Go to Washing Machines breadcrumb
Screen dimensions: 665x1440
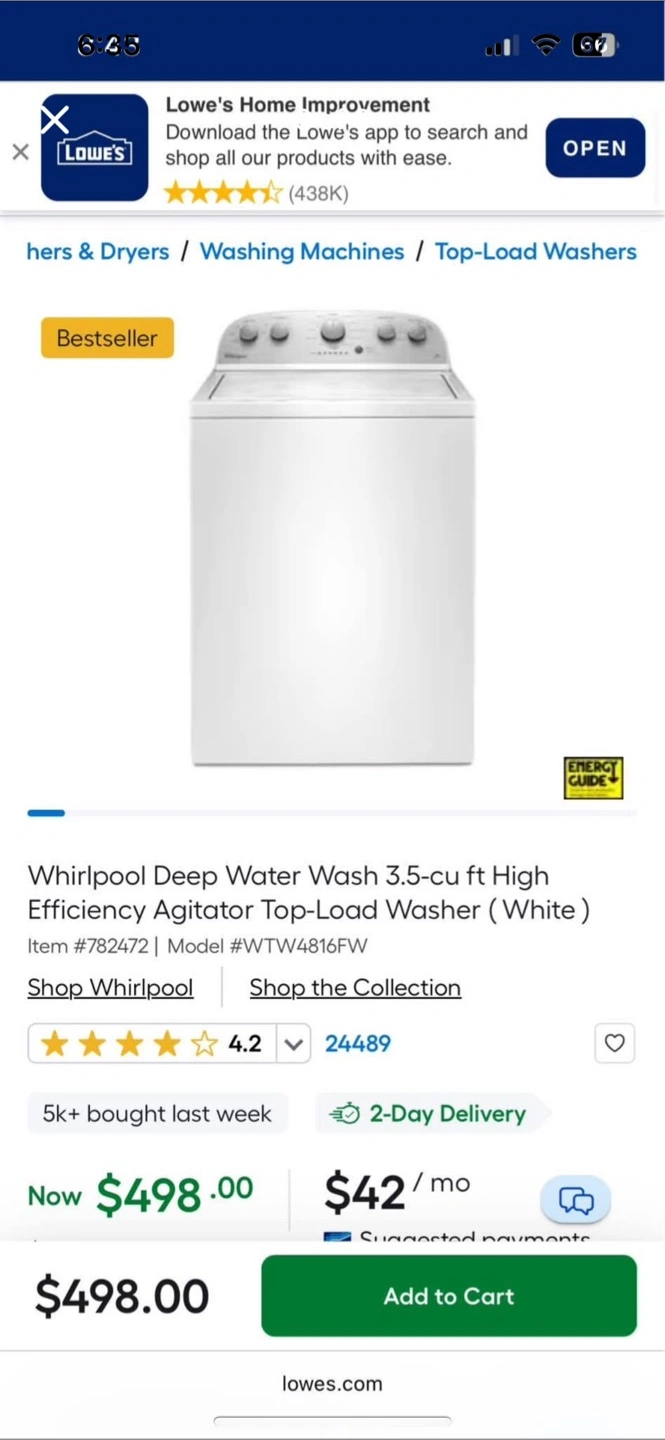tap(302, 251)
